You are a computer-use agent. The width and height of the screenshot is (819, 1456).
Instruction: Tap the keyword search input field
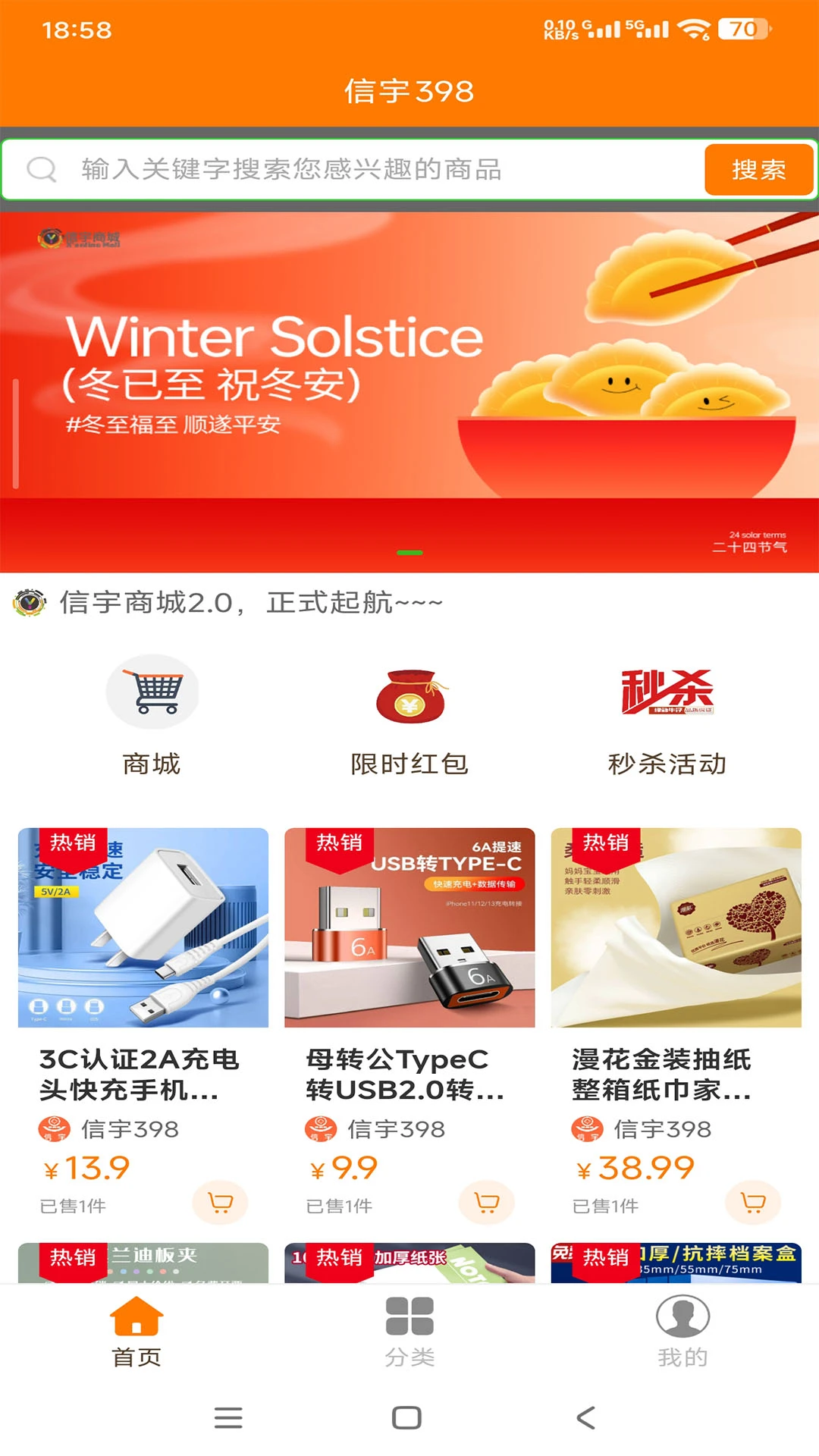pos(353,169)
